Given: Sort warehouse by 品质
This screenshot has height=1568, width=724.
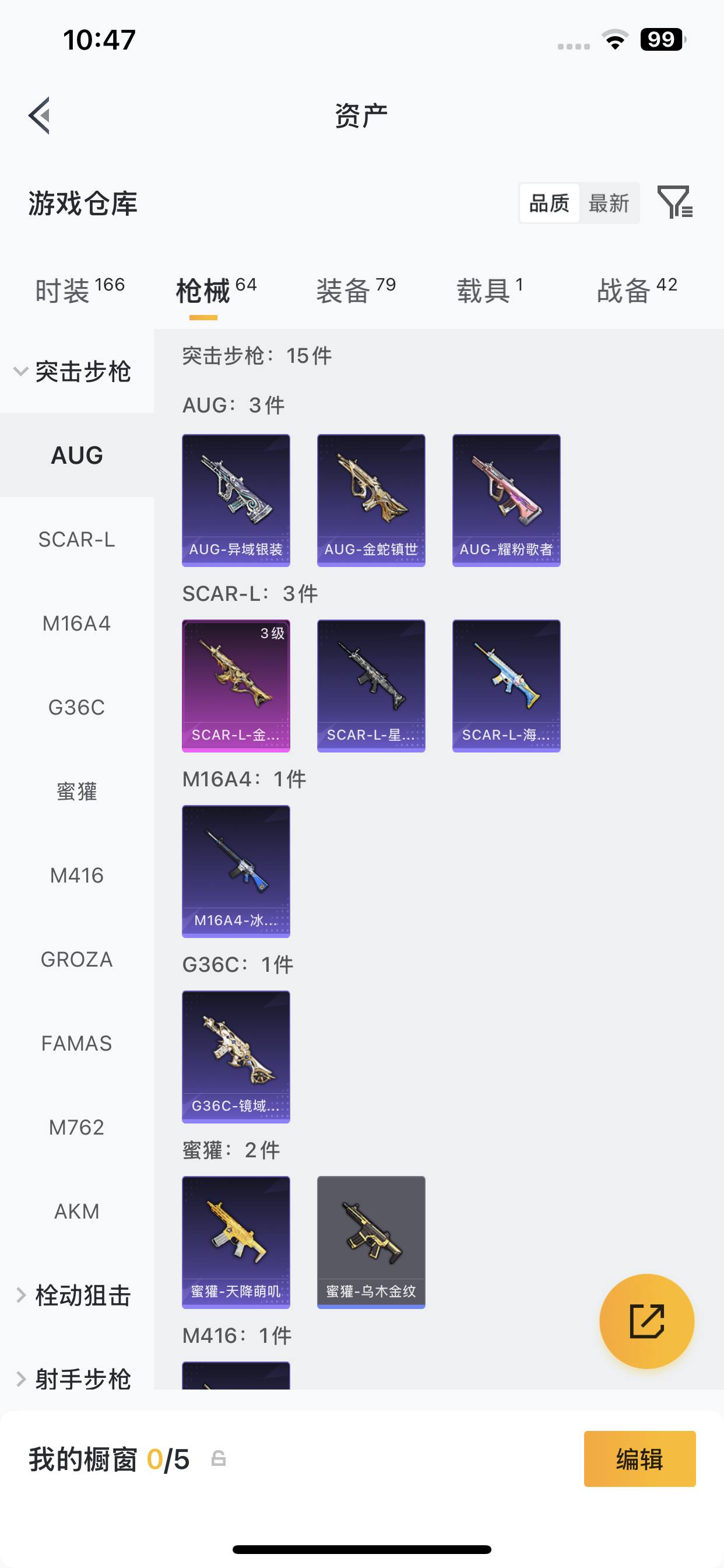Looking at the screenshot, I should [549, 204].
